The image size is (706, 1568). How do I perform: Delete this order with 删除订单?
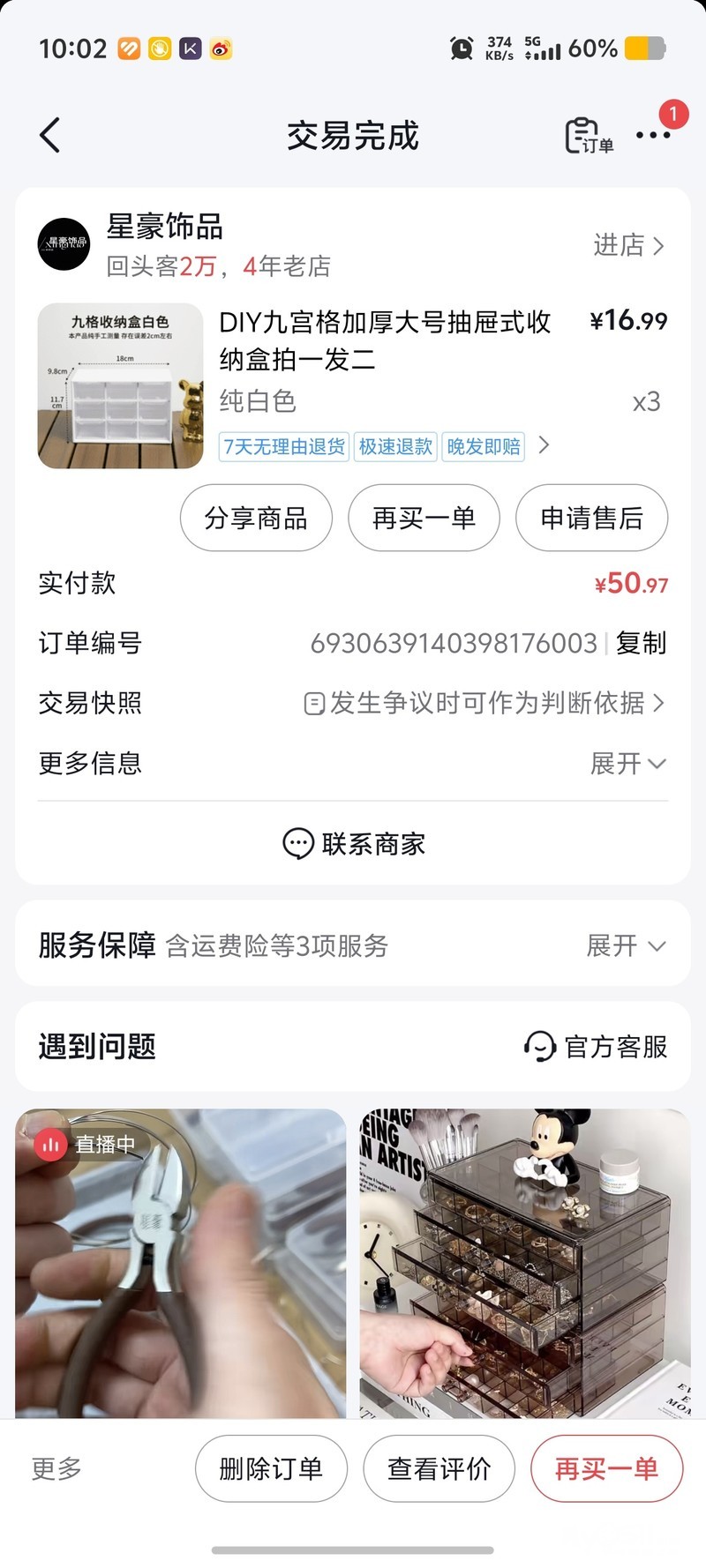[x=271, y=1468]
